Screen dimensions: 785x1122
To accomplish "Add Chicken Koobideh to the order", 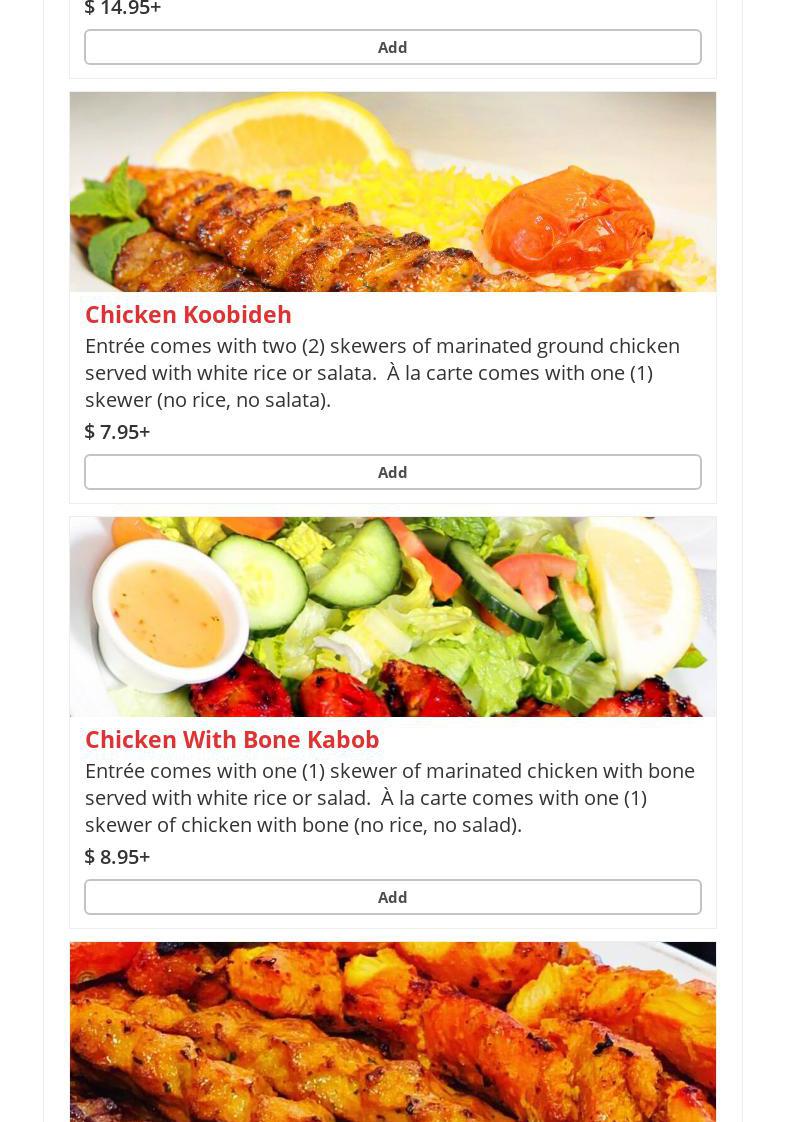I will [x=392, y=472].
